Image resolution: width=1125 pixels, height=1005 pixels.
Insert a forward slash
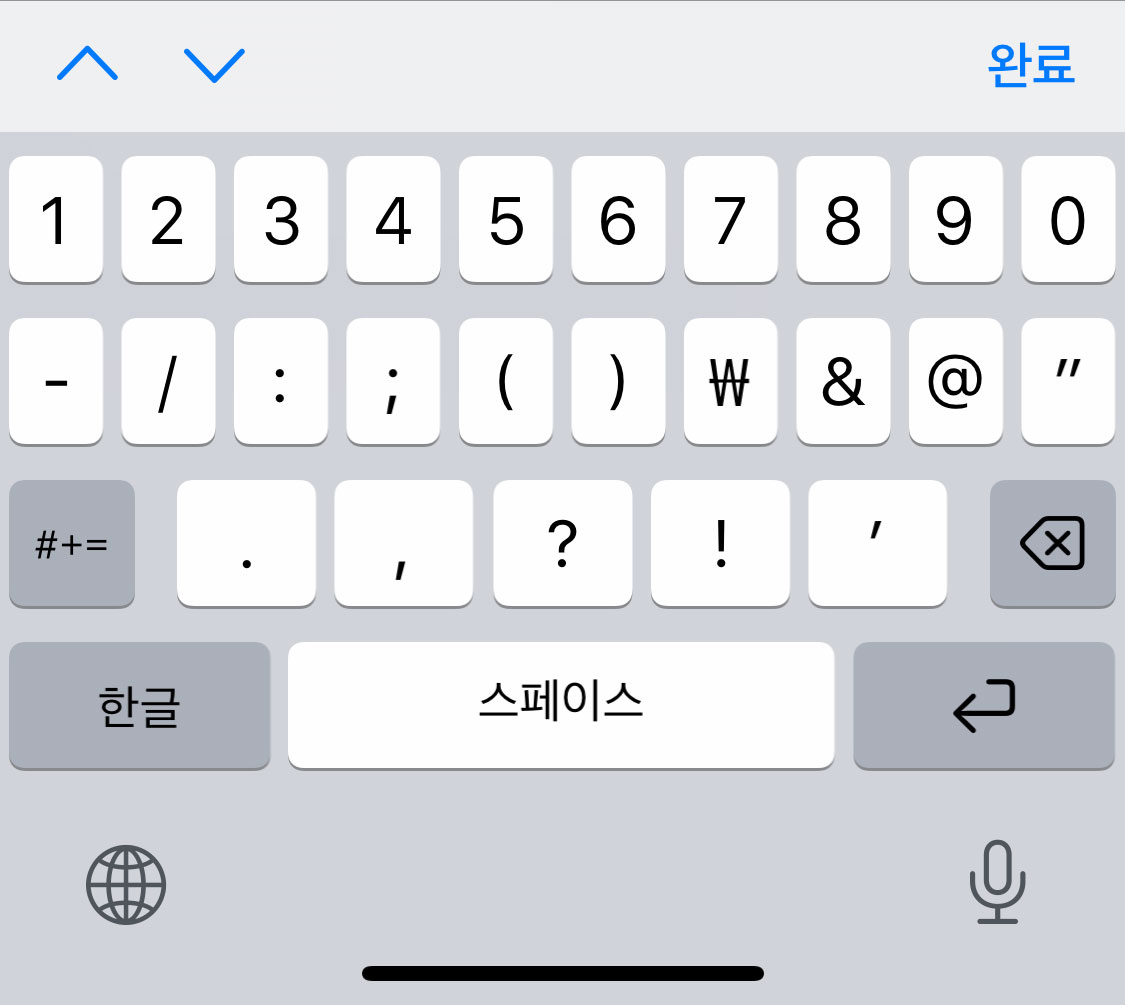click(x=168, y=382)
